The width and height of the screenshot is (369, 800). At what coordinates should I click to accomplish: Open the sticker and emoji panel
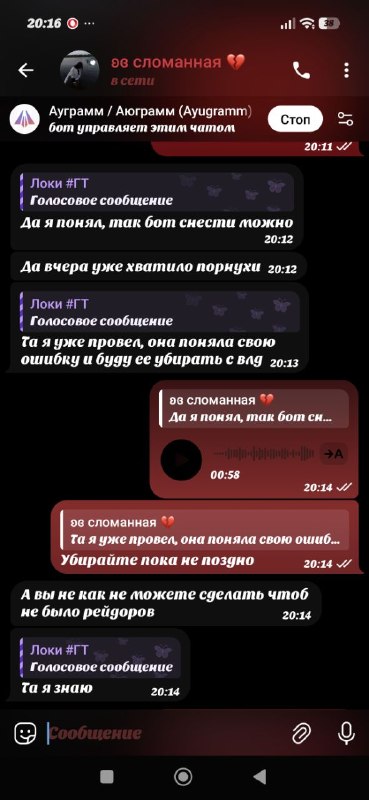pos(25,734)
